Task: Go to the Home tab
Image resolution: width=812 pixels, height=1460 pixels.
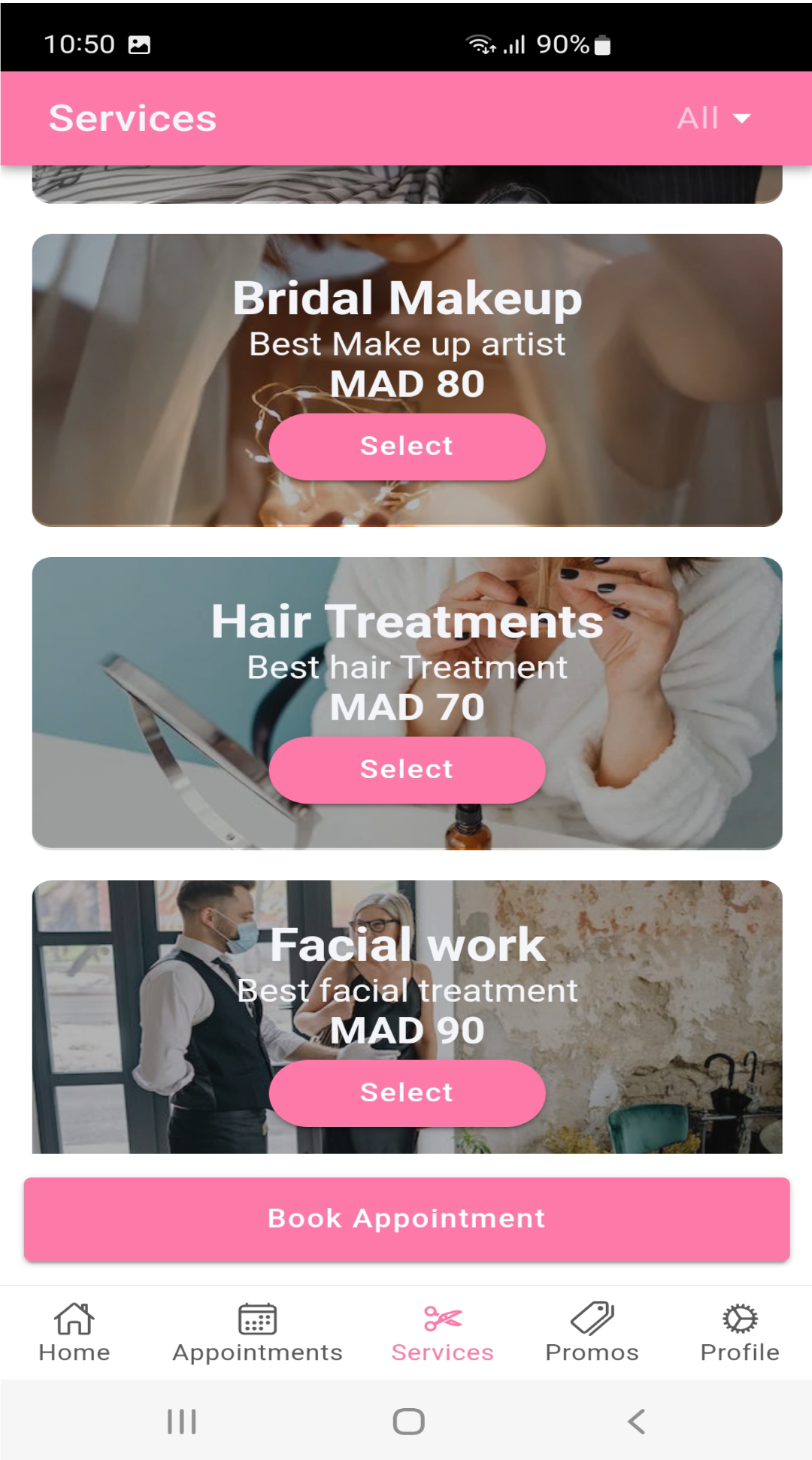Action: 74,1332
